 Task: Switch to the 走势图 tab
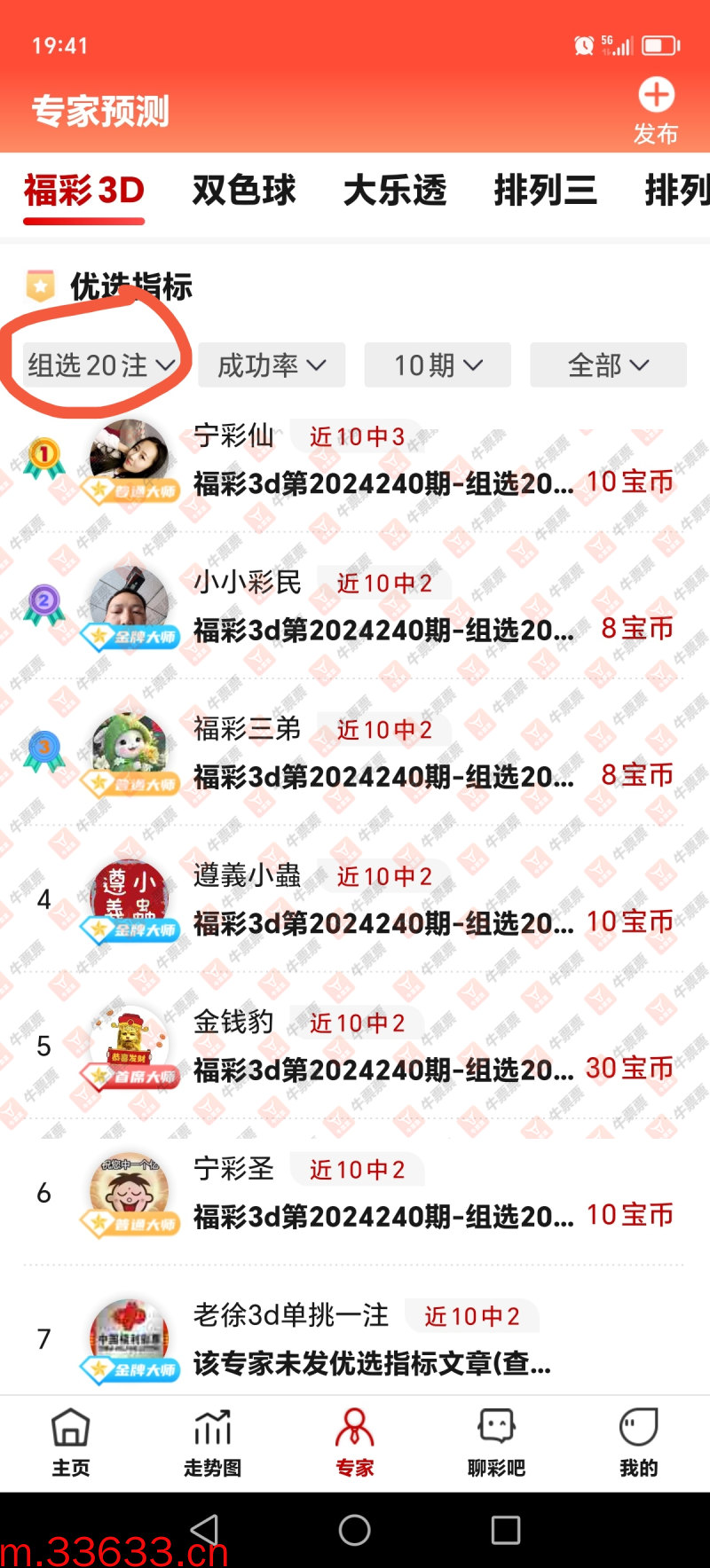213,1443
